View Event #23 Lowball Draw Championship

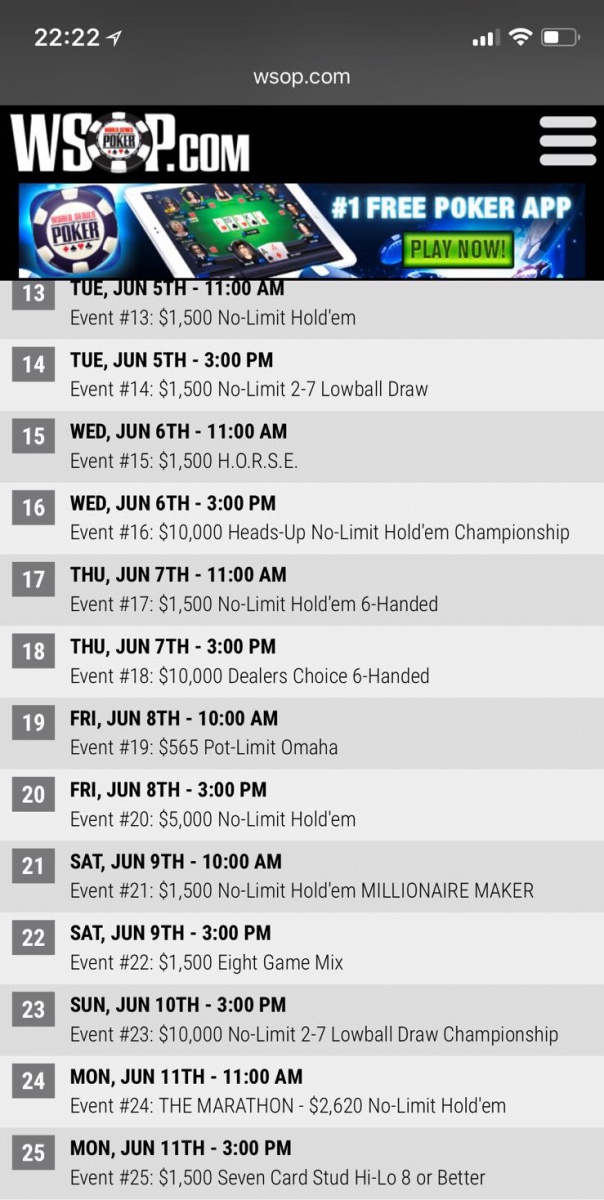(x=314, y=1034)
